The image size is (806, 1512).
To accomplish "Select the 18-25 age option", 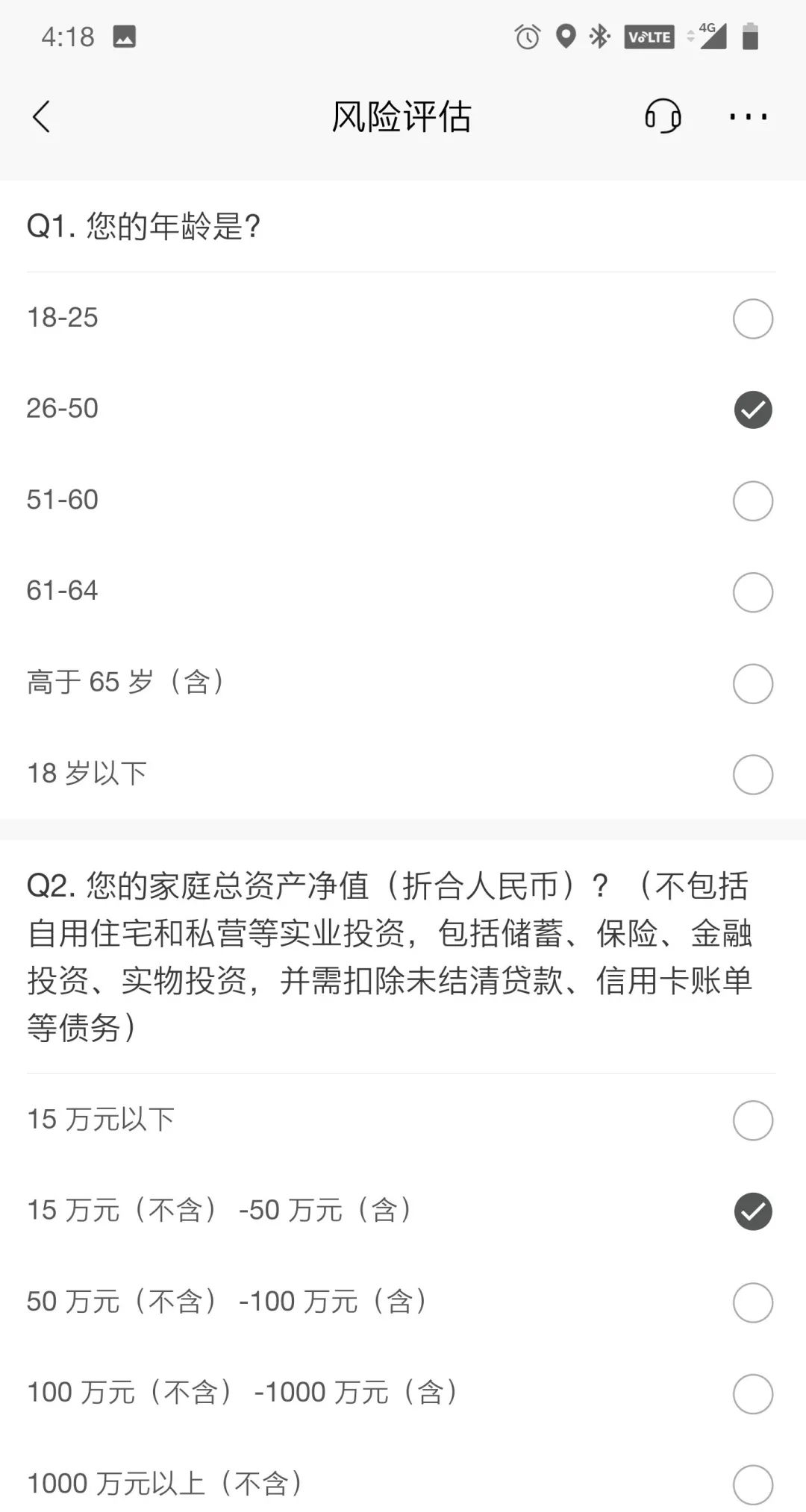I will [752, 319].
